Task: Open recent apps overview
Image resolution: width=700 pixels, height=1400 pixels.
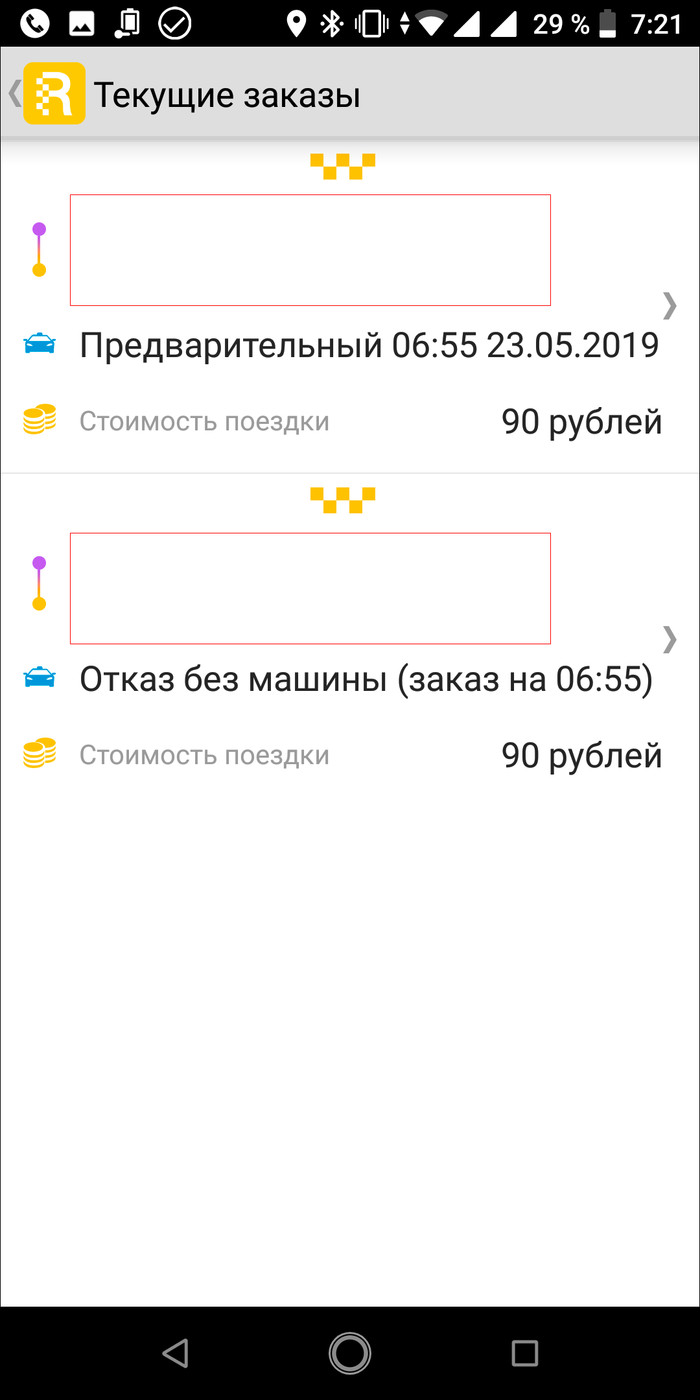Action: point(524,1353)
